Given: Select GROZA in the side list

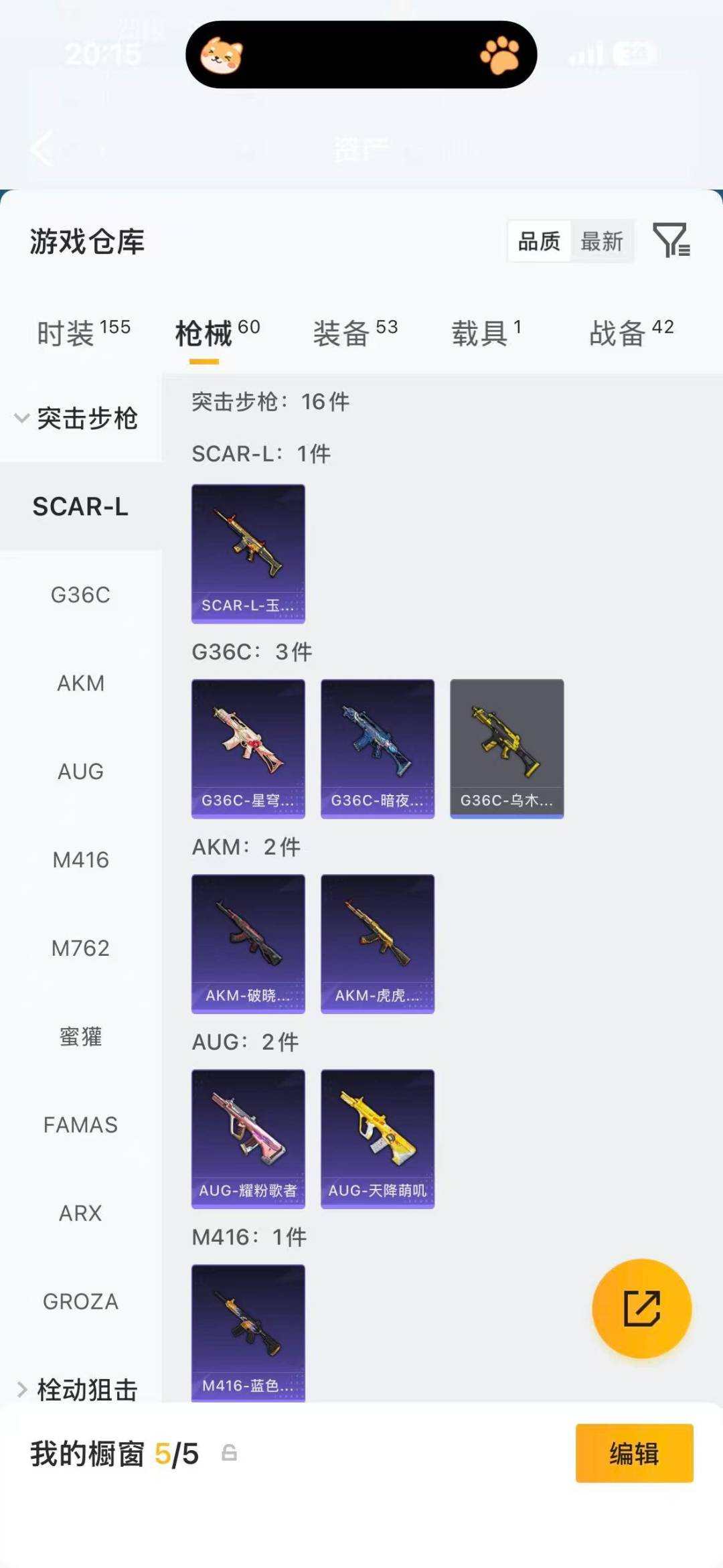Looking at the screenshot, I should [80, 1302].
